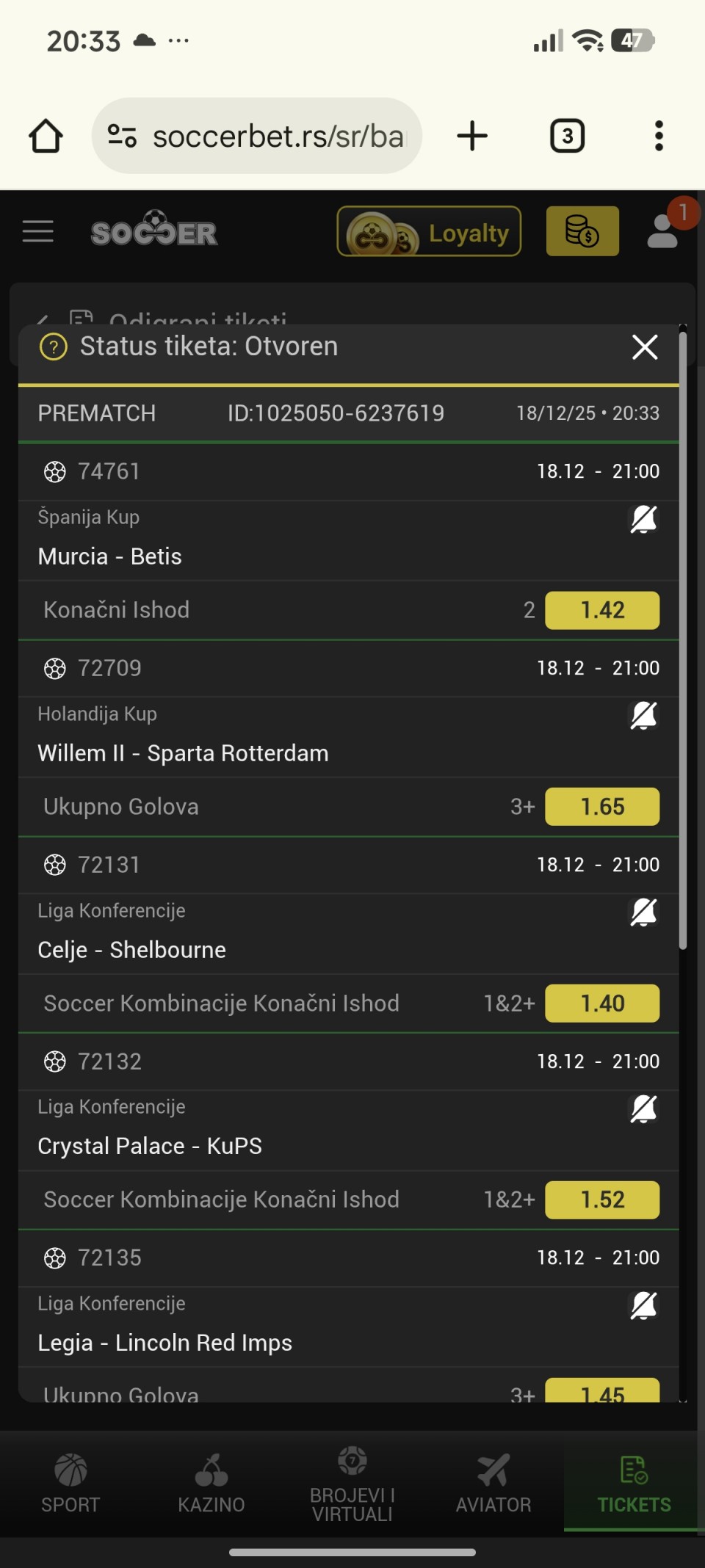Open a new browser tab
705x1568 pixels.
472,136
